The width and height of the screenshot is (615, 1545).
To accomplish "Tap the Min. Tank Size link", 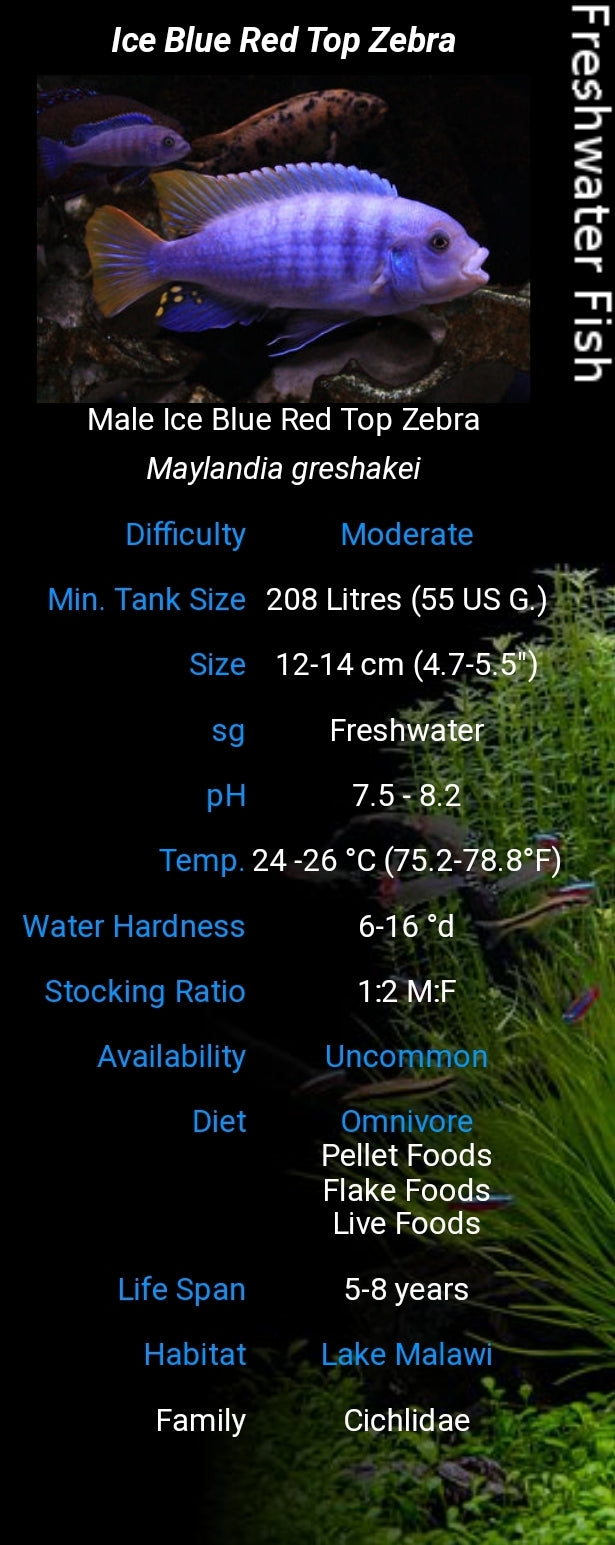I will (147, 600).
